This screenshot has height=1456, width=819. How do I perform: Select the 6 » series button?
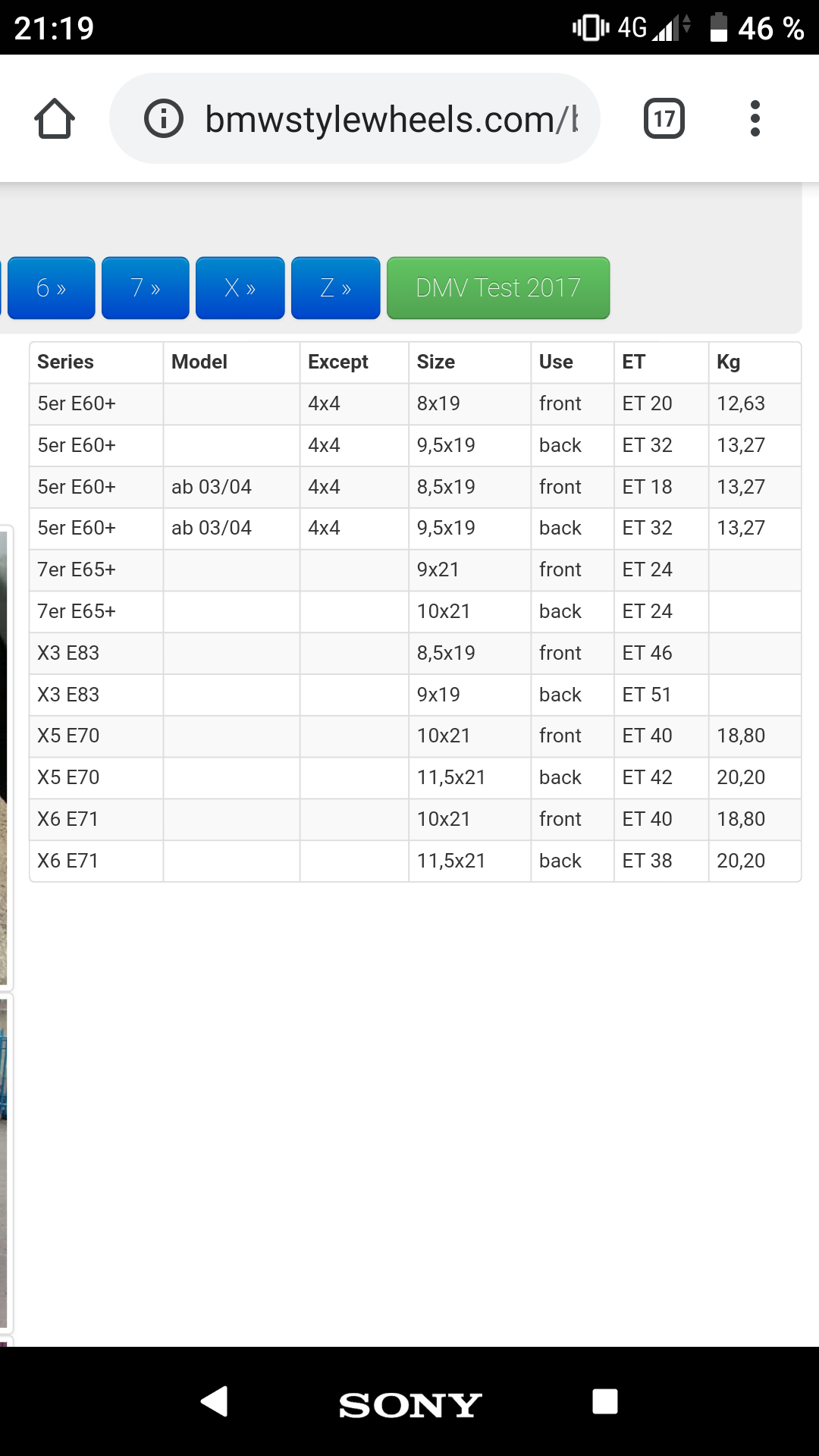coord(50,288)
